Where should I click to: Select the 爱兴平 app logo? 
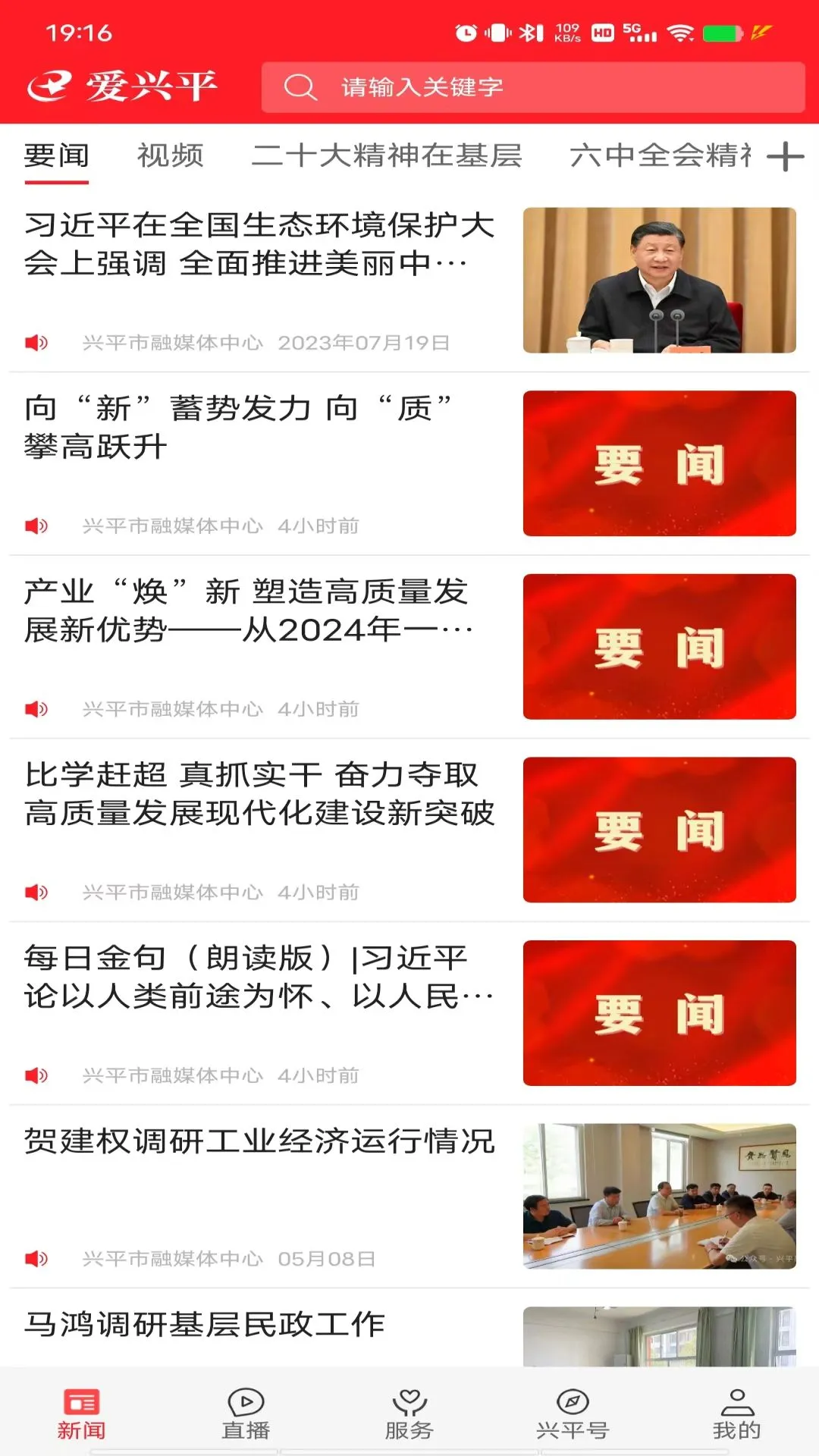click(x=121, y=86)
